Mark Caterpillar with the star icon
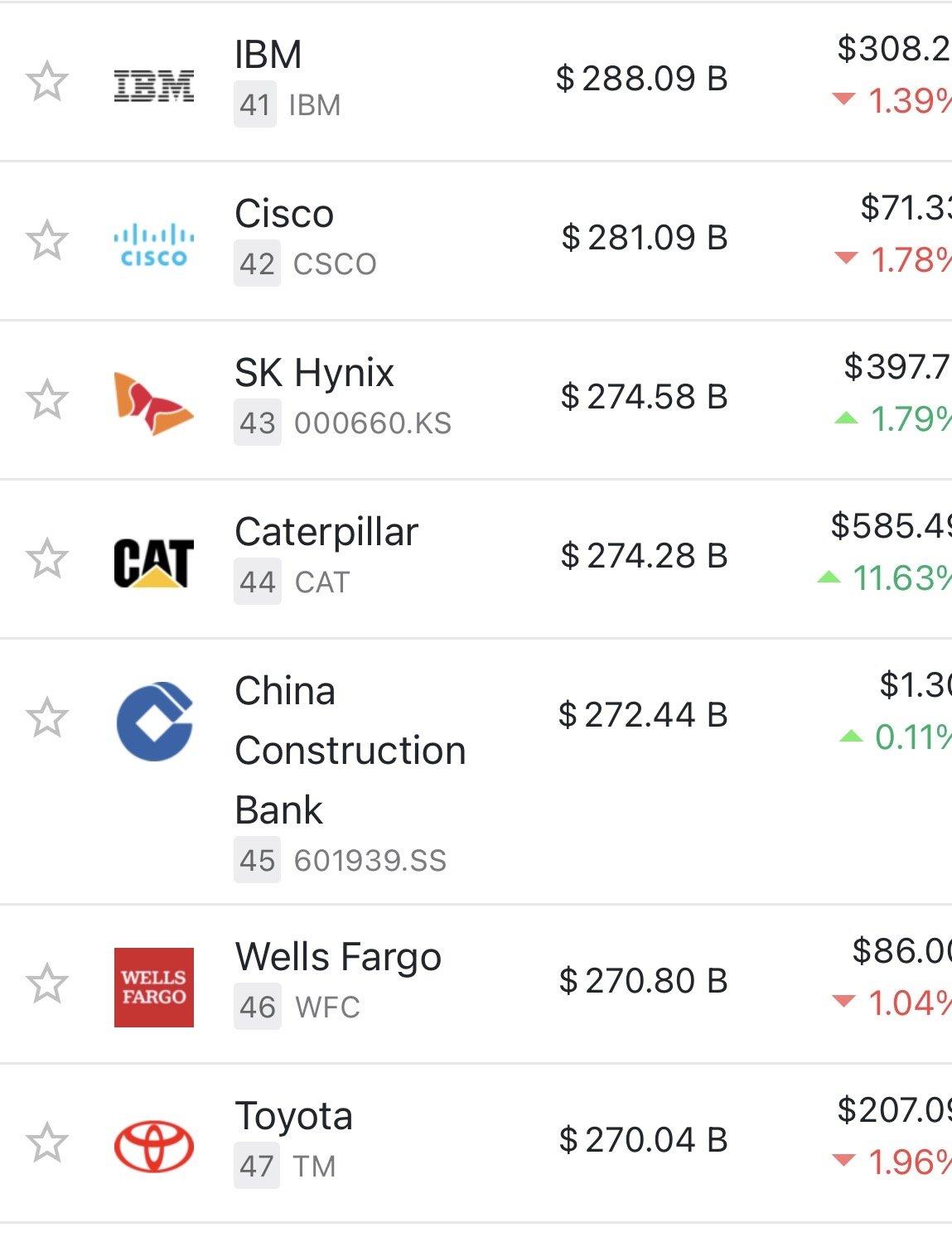The width and height of the screenshot is (952, 1237). pyautogui.click(x=46, y=558)
